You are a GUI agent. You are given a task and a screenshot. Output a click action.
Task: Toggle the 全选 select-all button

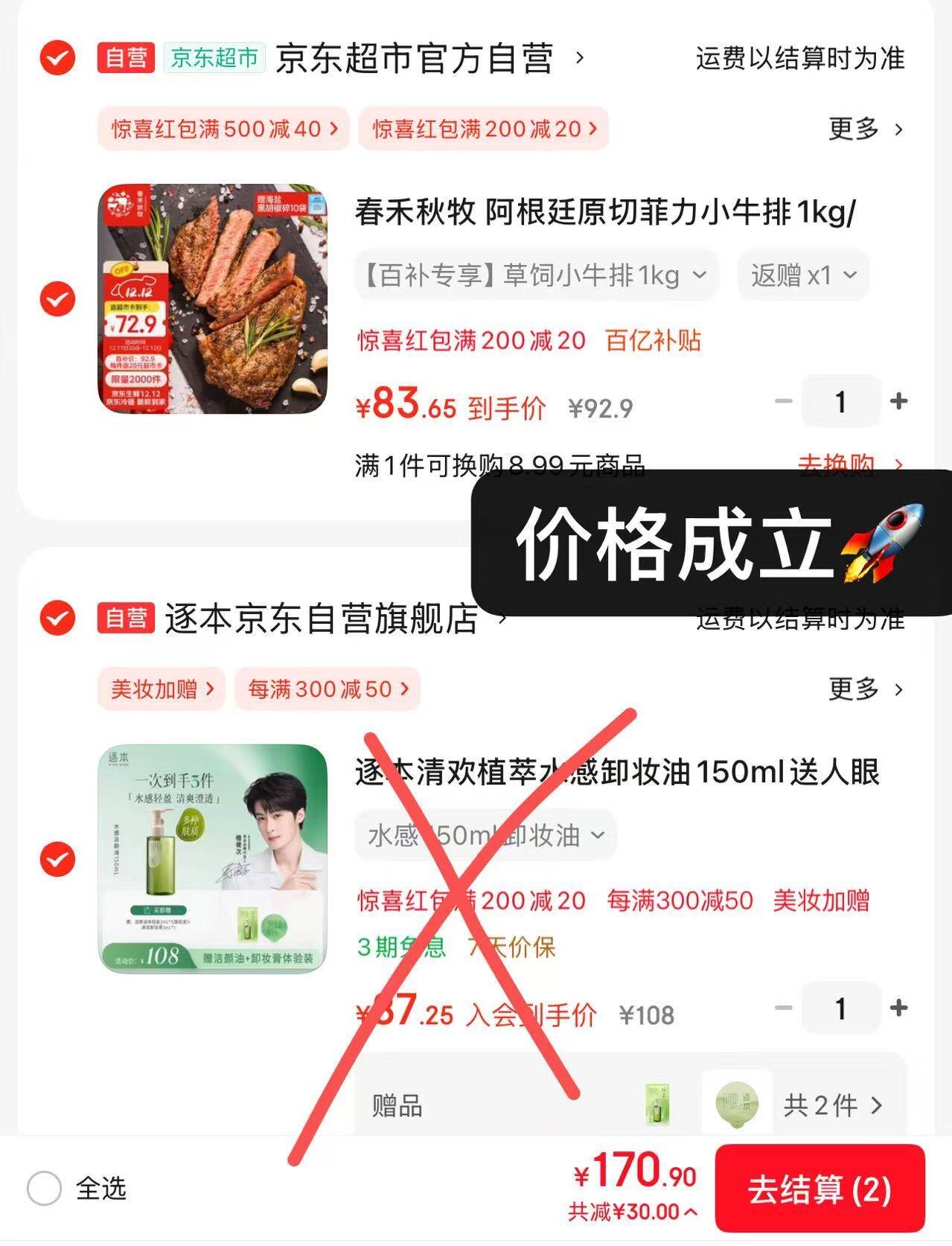tap(45, 1188)
